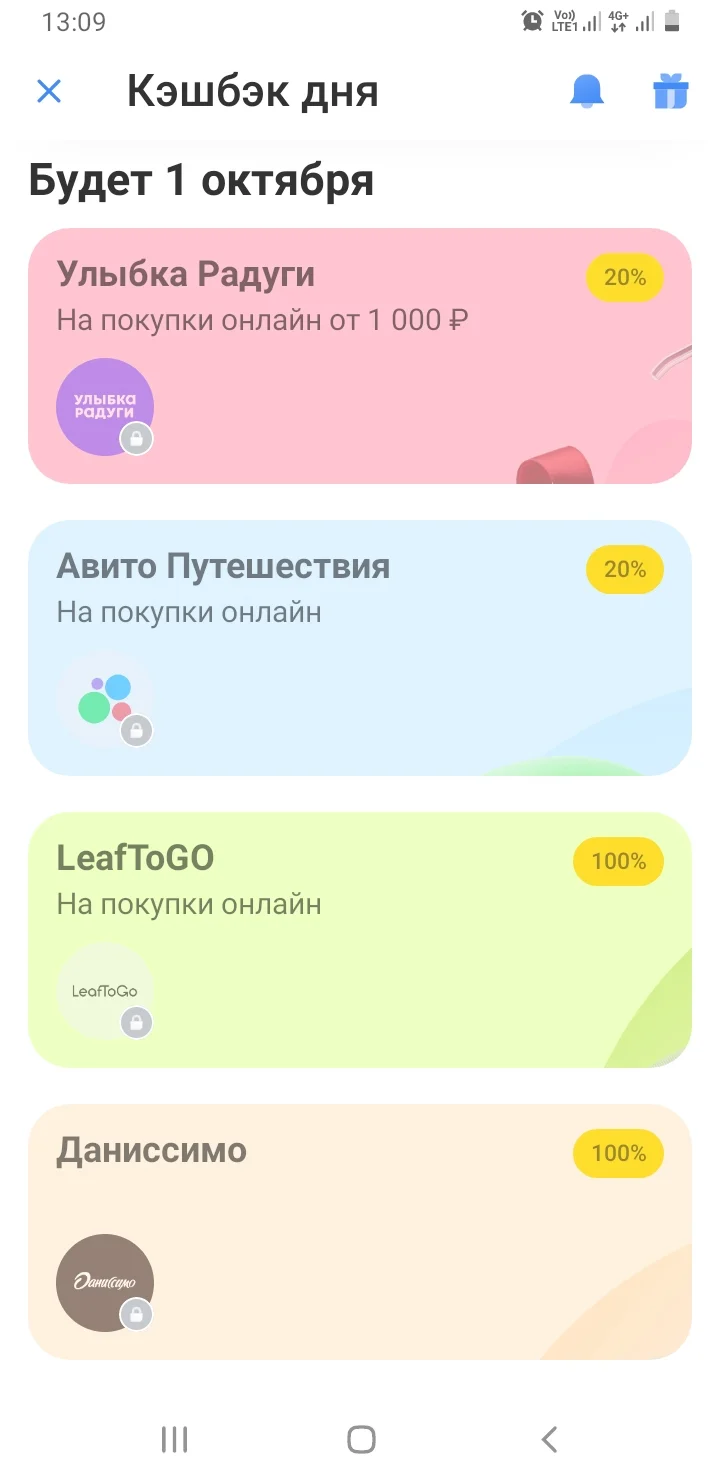Go back with system navigation arrow
720x1480 pixels.
click(548, 1439)
